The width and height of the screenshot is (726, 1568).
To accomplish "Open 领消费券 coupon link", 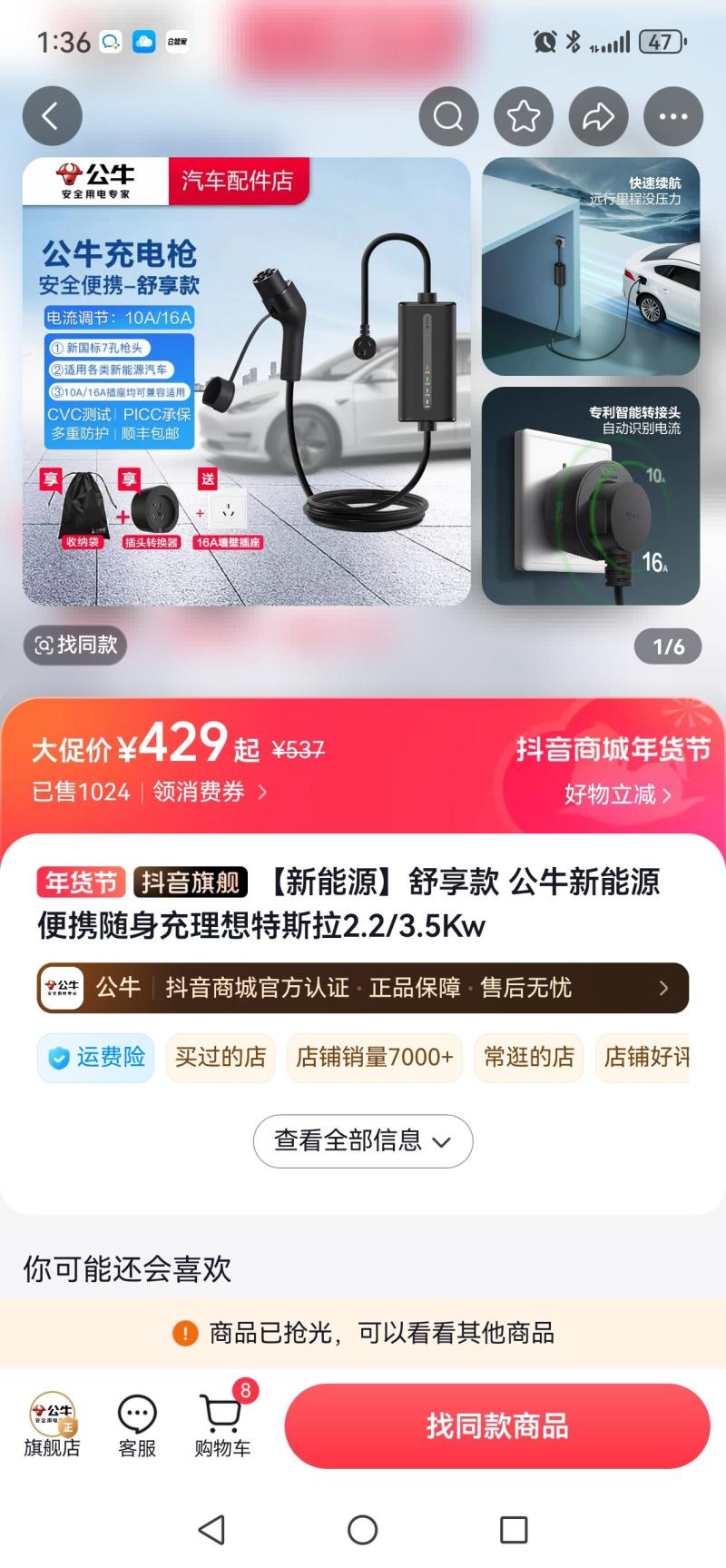I will [x=209, y=792].
